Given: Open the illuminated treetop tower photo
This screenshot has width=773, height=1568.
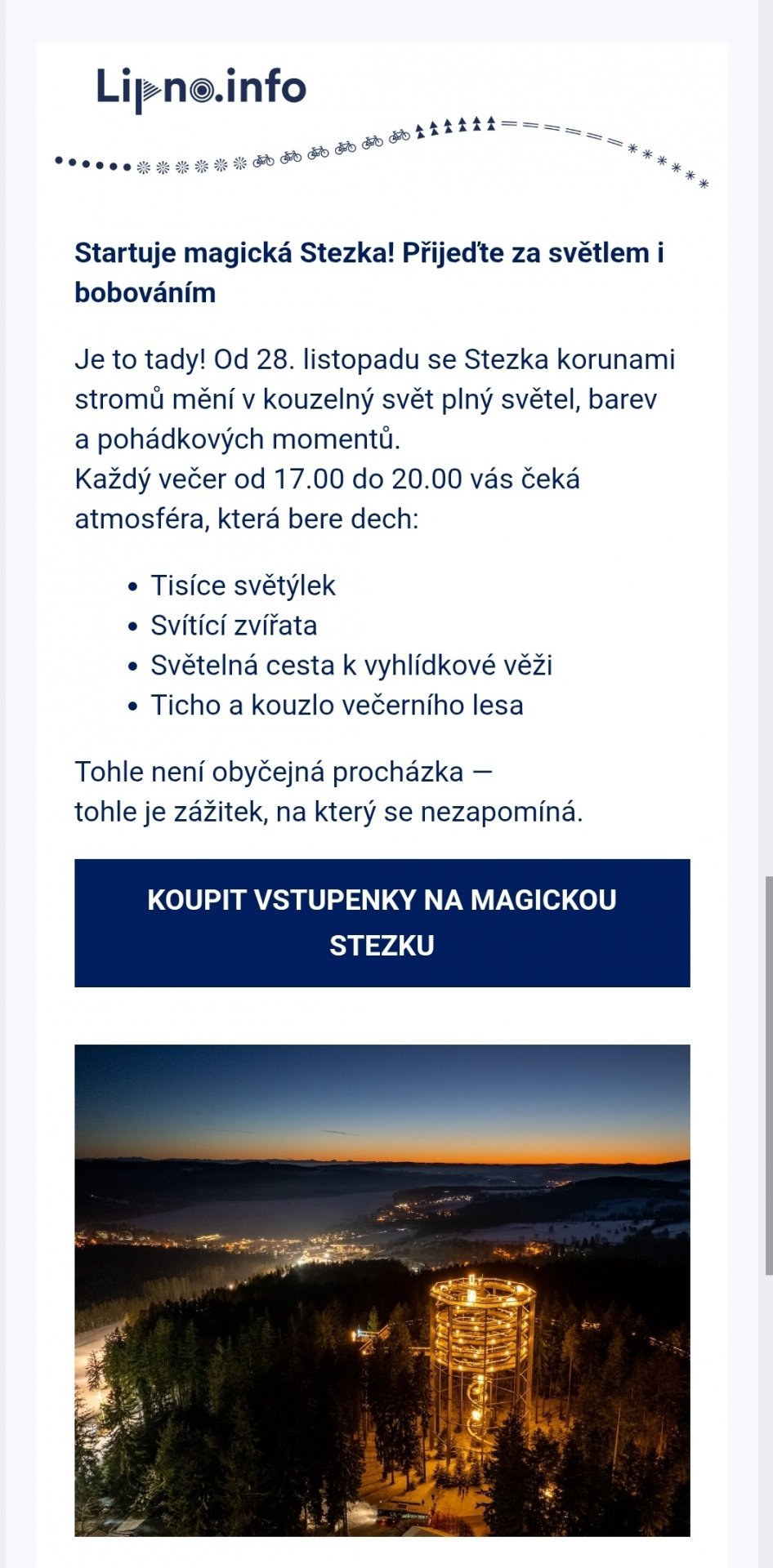Looking at the screenshot, I should coord(382,1290).
